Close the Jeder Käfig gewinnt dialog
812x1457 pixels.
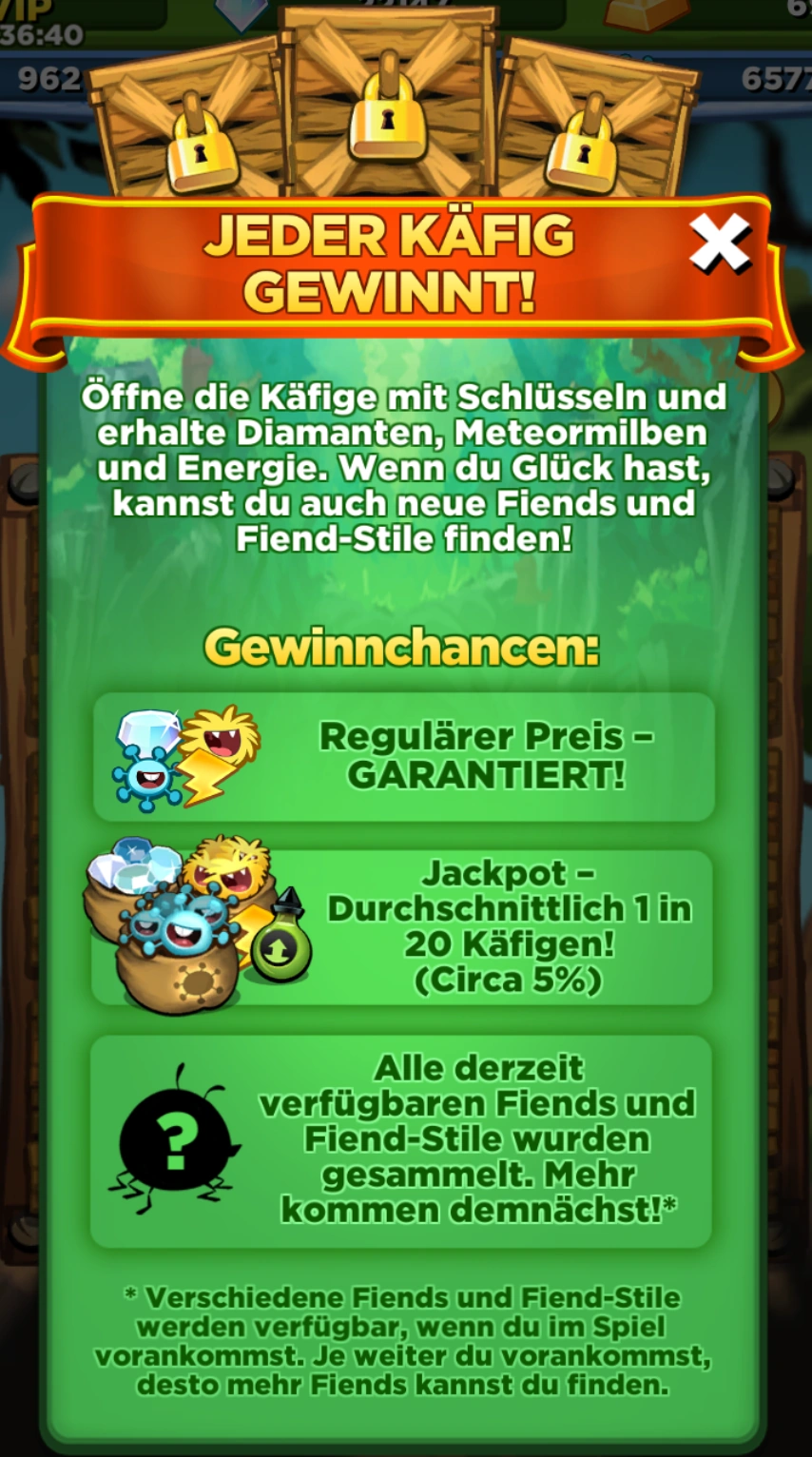click(x=720, y=244)
